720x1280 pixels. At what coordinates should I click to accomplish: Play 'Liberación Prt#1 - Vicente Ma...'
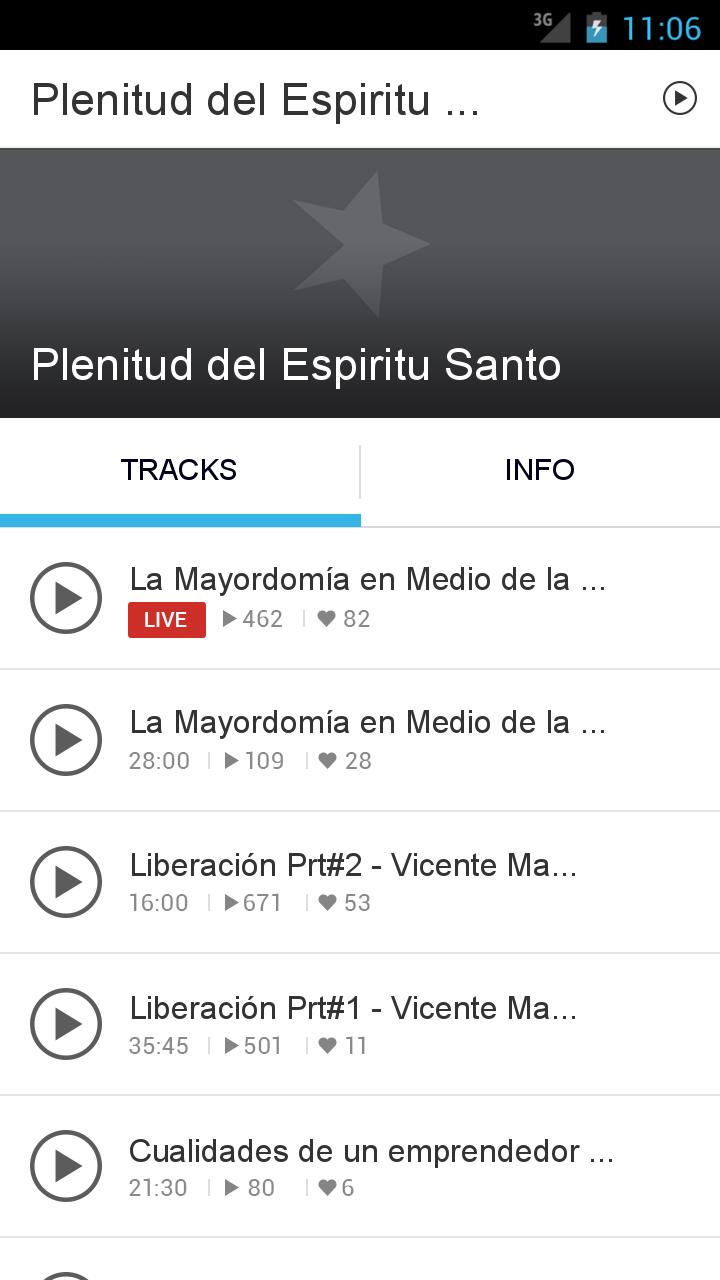coord(65,1024)
